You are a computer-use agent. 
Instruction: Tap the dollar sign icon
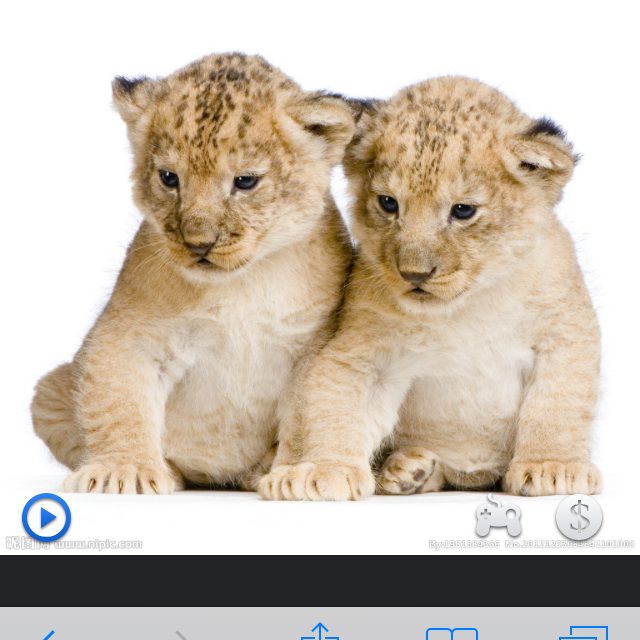[579, 517]
